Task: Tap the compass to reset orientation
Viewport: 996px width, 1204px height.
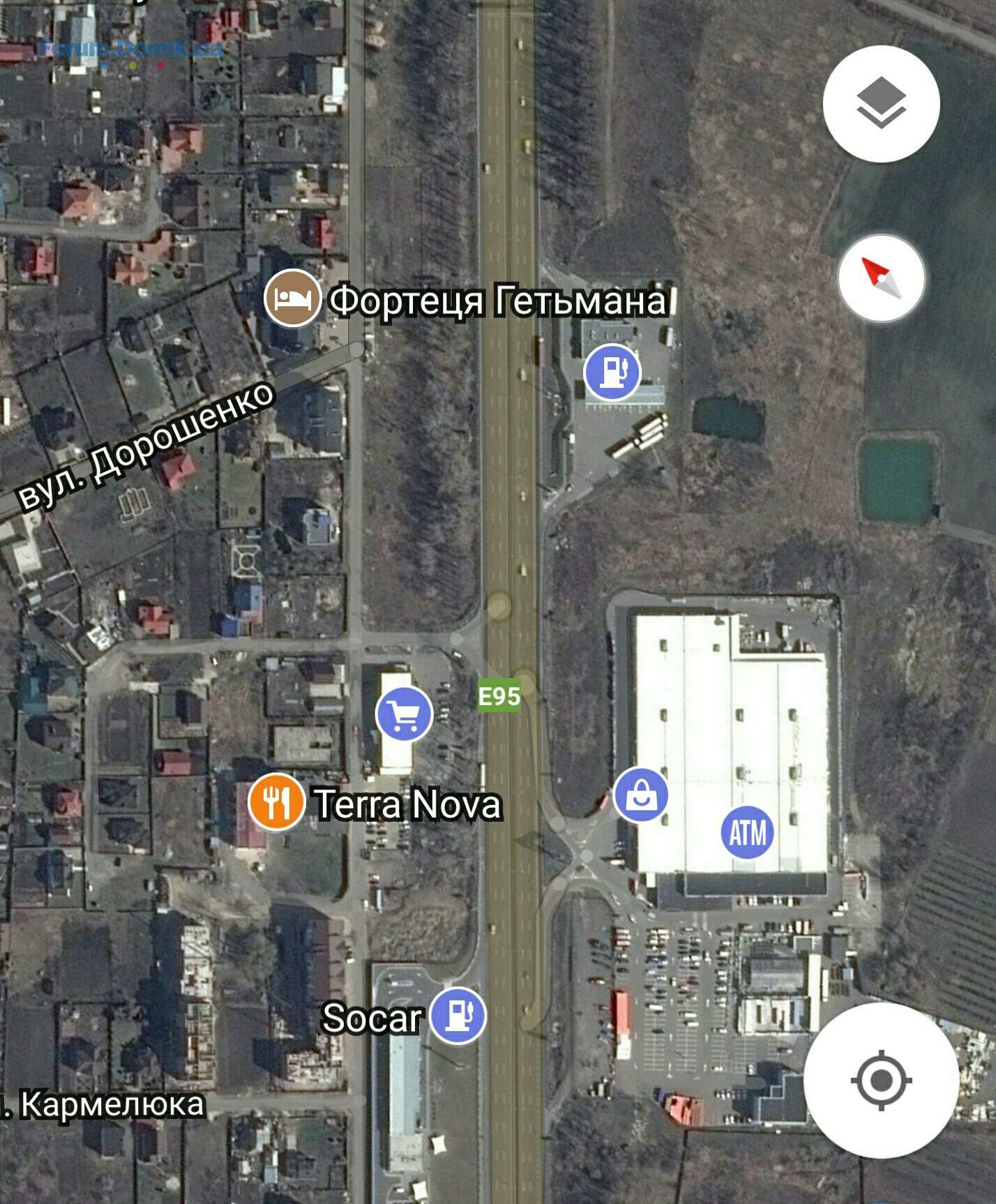Action: (881, 278)
